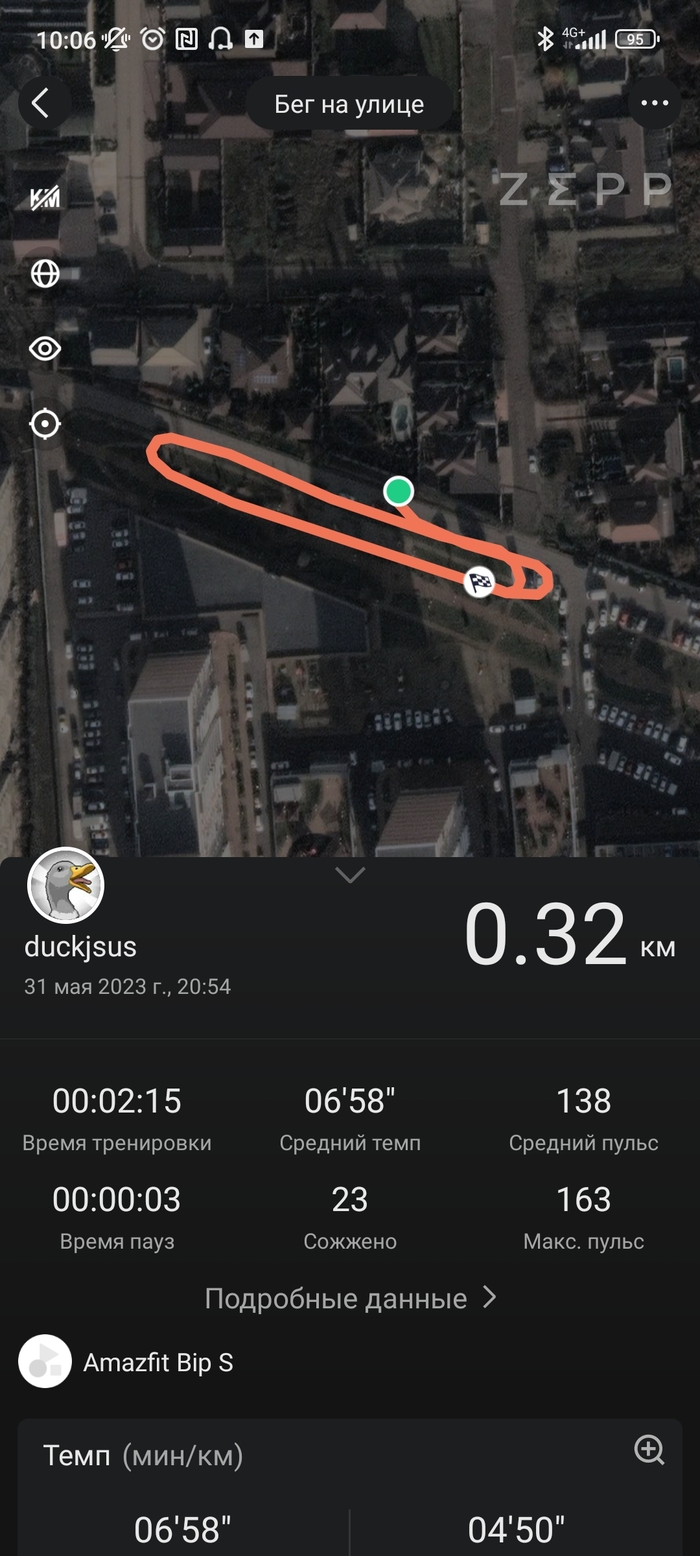Zoom in on the Темп chart
The width and height of the screenshot is (700, 1556).
coord(649,1450)
